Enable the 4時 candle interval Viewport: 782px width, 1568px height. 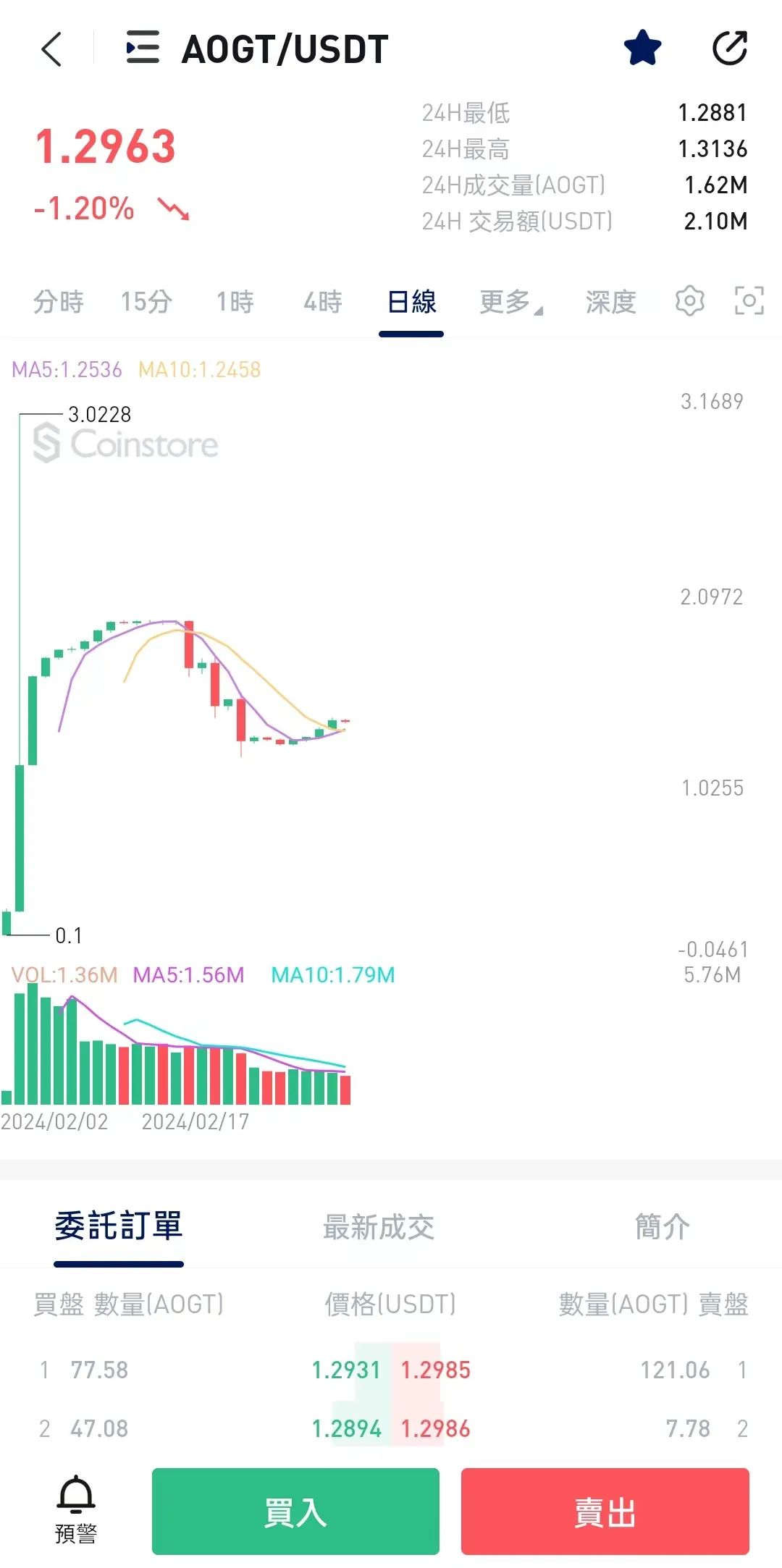pos(321,303)
